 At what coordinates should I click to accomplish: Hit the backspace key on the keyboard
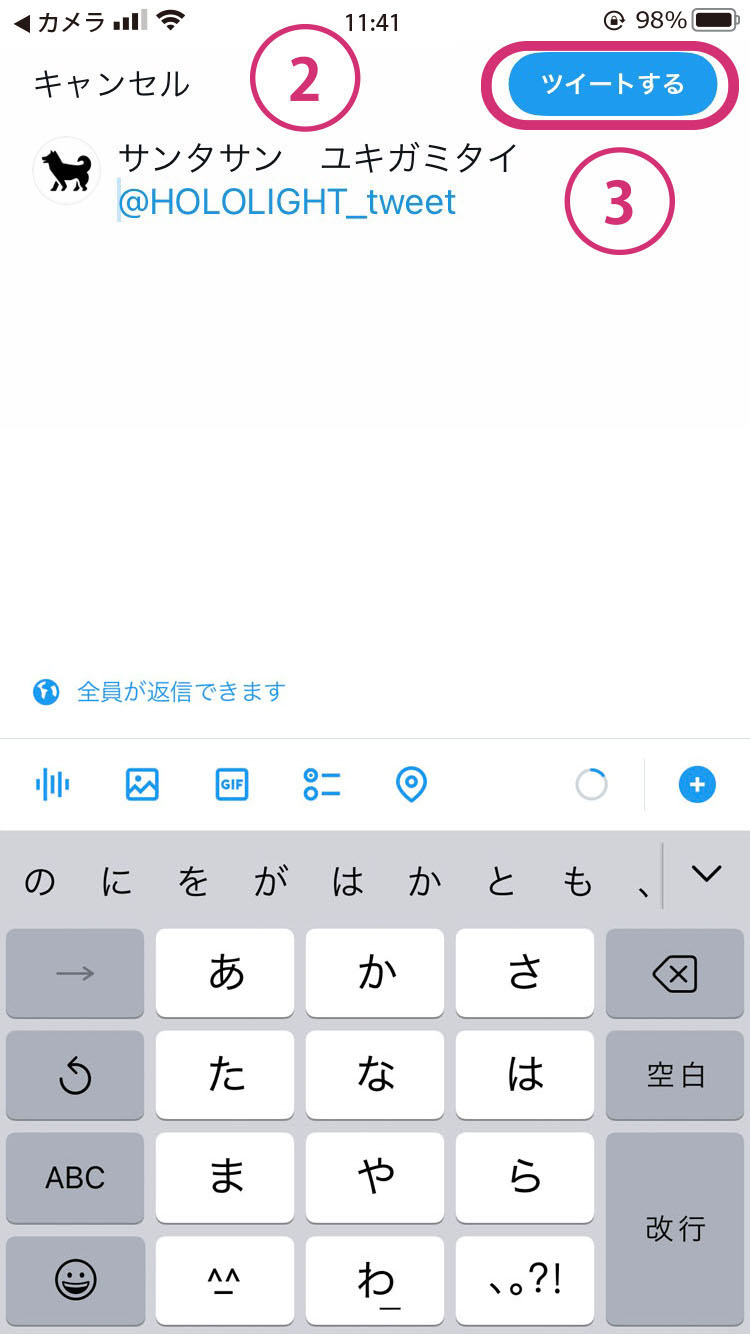pyautogui.click(x=675, y=973)
